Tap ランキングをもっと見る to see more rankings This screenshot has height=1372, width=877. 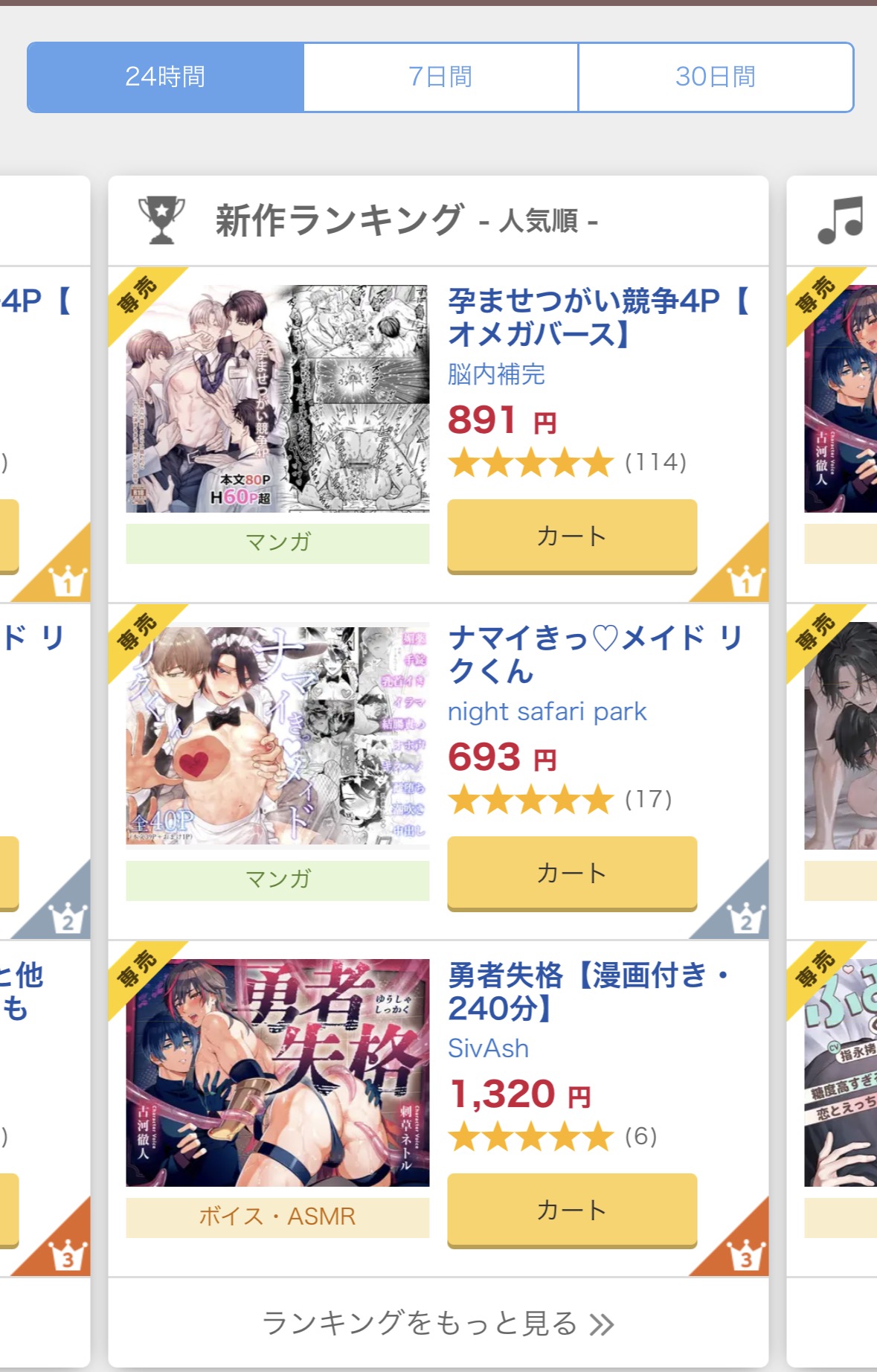coord(438,1323)
